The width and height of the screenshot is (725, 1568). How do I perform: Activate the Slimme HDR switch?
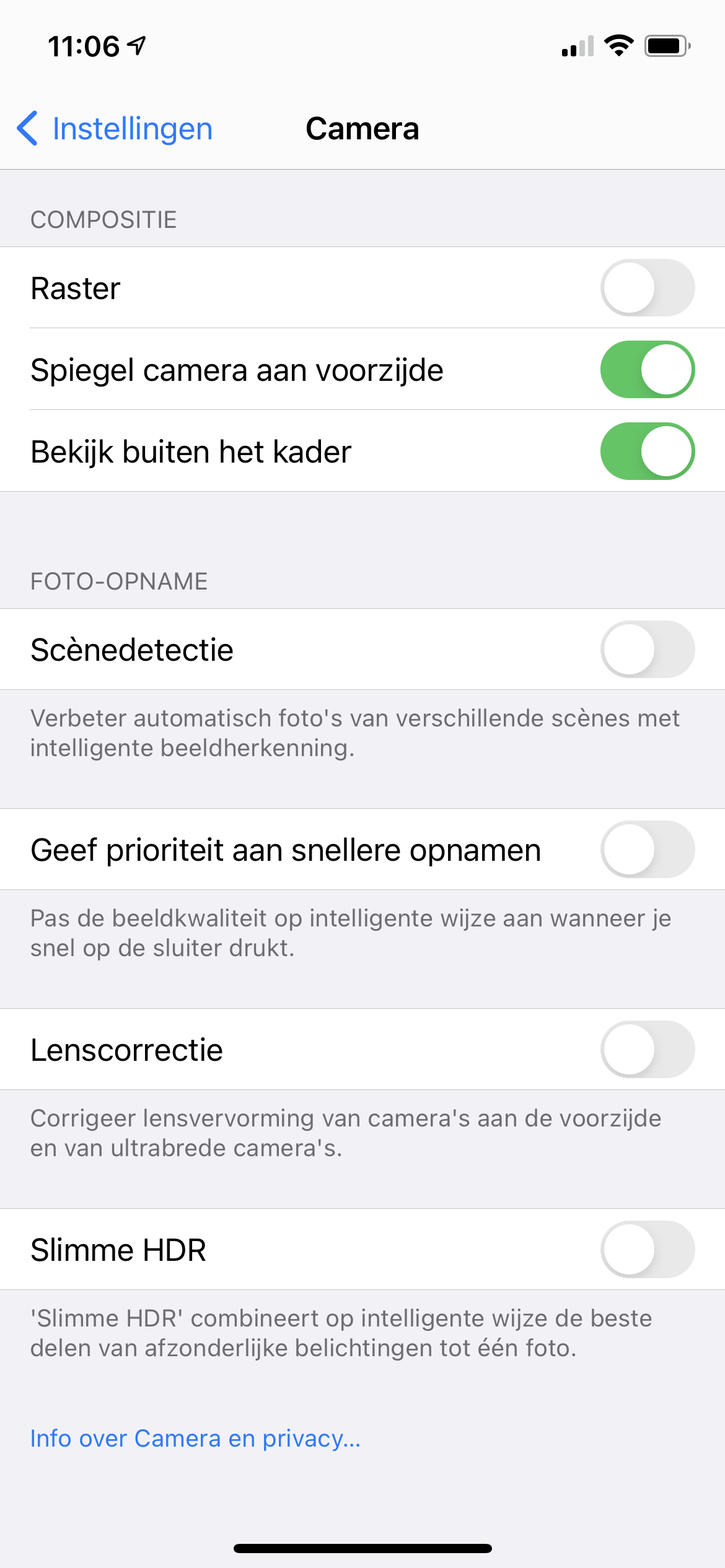[x=647, y=1250]
